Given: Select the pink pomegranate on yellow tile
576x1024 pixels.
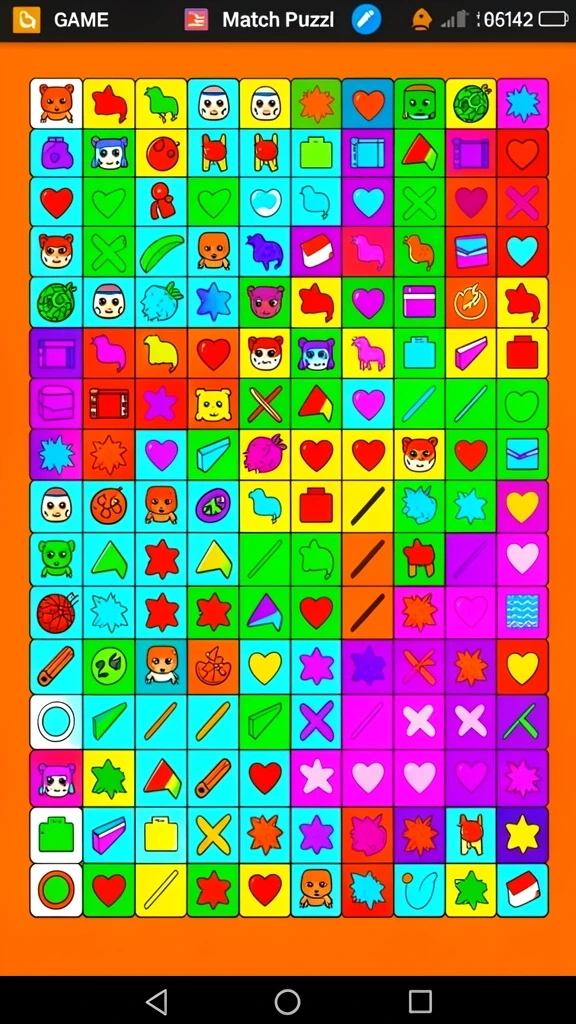Looking at the screenshot, I should pyautogui.click(x=265, y=455).
